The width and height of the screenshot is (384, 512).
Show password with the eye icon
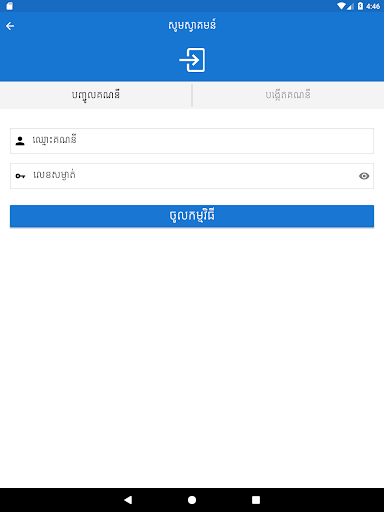pyautogui.click(x=364, y=176)
